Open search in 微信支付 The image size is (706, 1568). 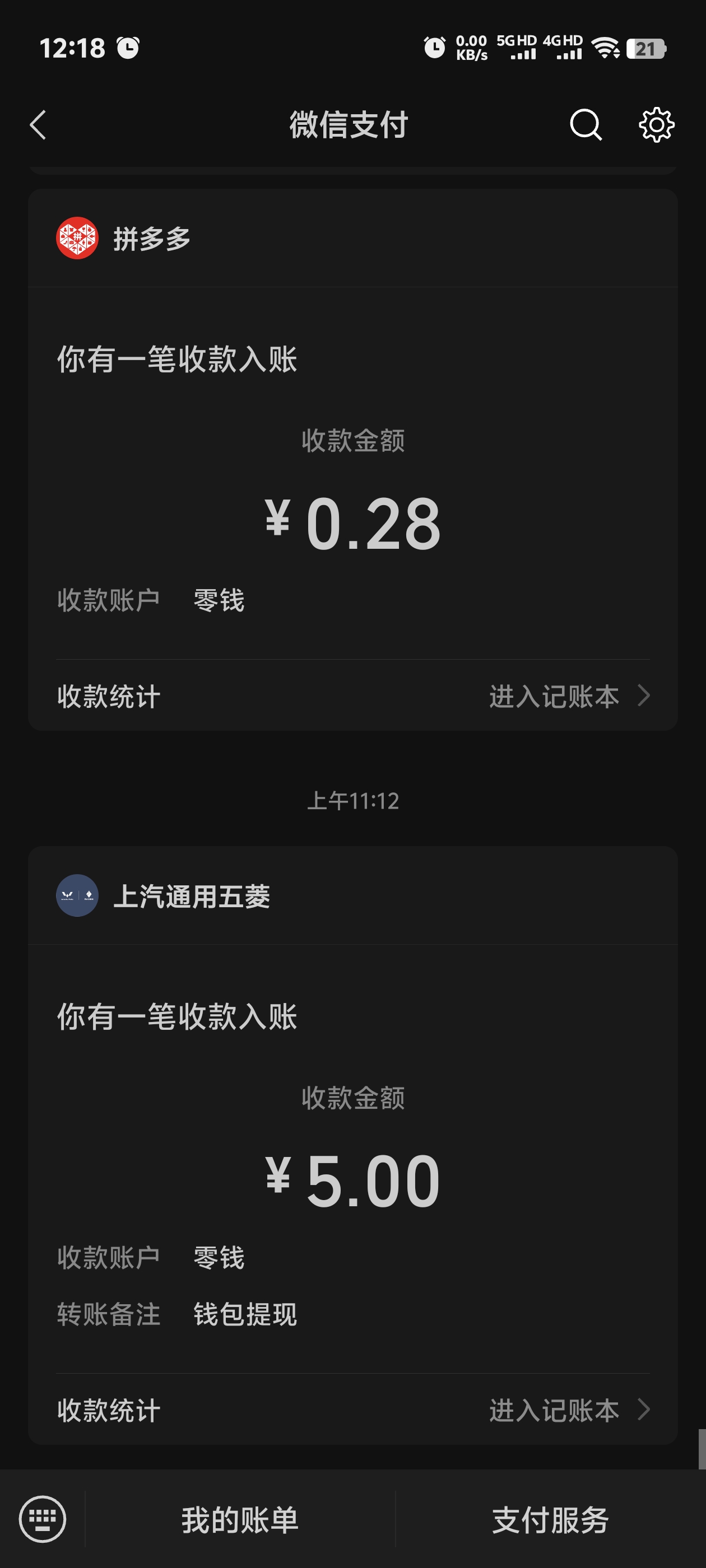point(586,125)
